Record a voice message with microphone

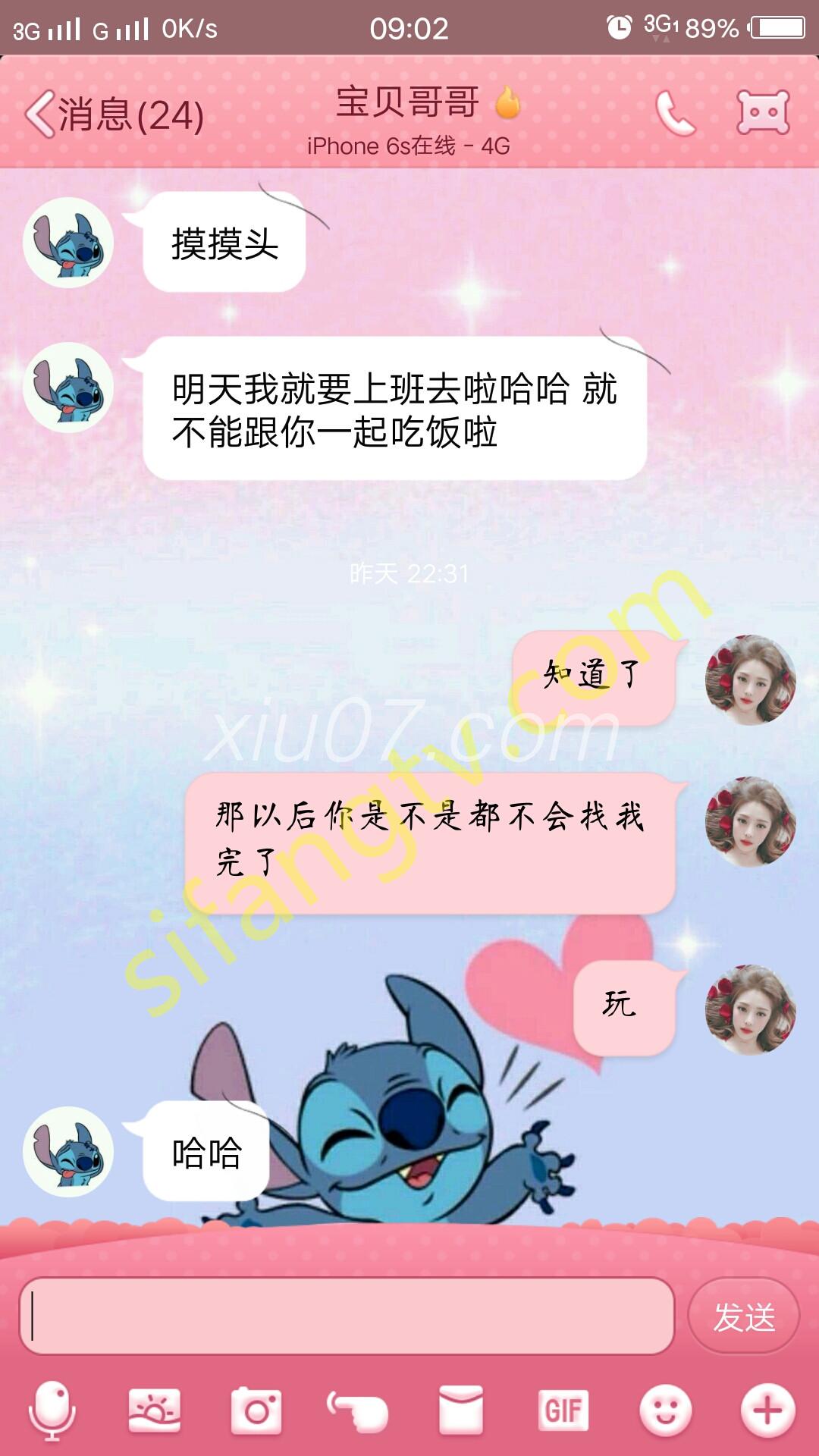(x=52, y=1410)
